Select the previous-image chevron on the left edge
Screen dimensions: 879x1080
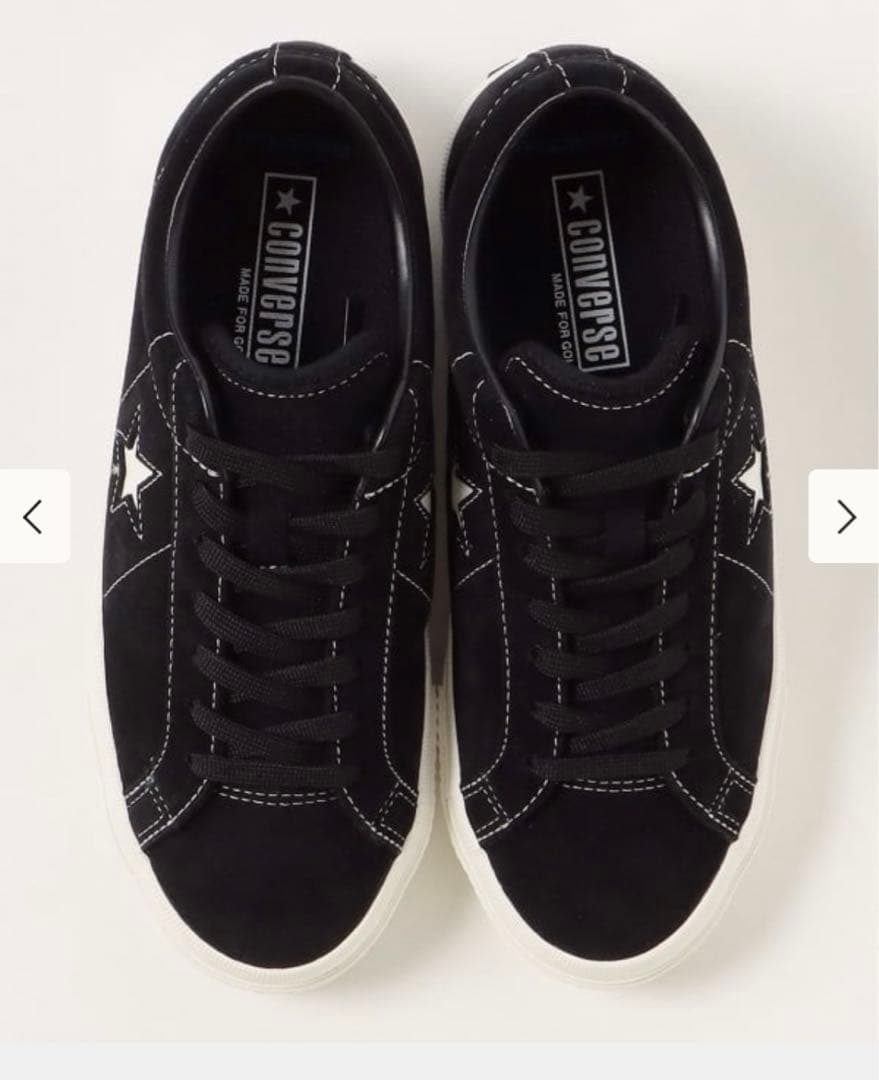tap(32, 516)
